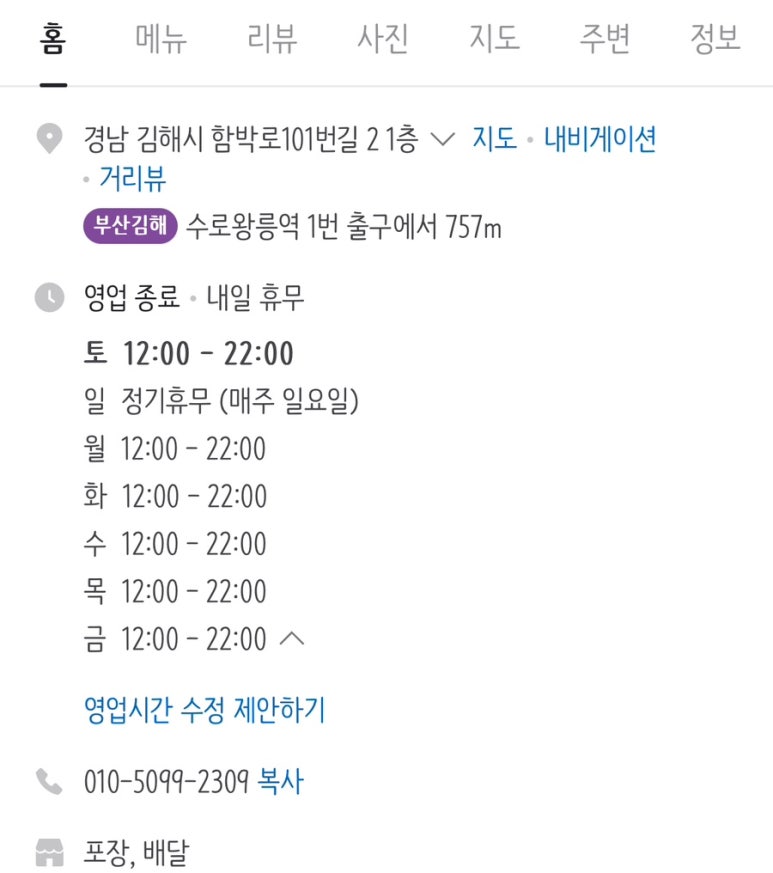
Task: Start 내비게이션 to this place
Action: coord(600,139)
